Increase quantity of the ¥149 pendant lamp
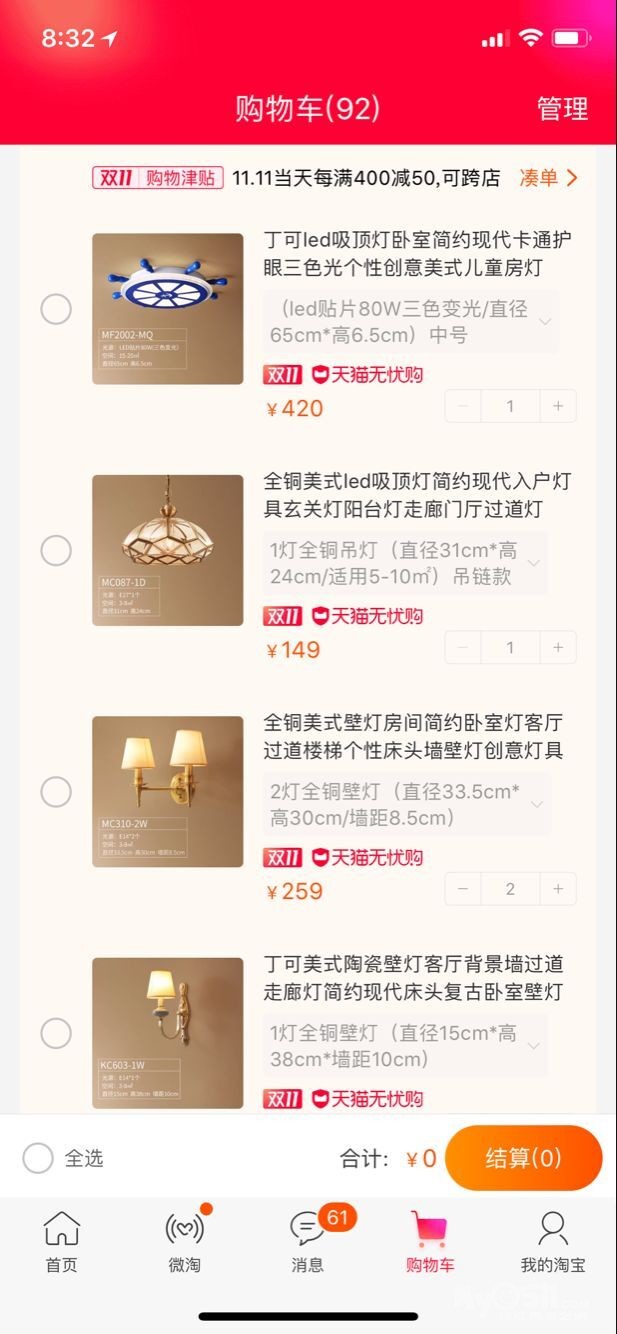Viewport: 617px width, 1334px height. pyautogui.click(x=558, y=648)
